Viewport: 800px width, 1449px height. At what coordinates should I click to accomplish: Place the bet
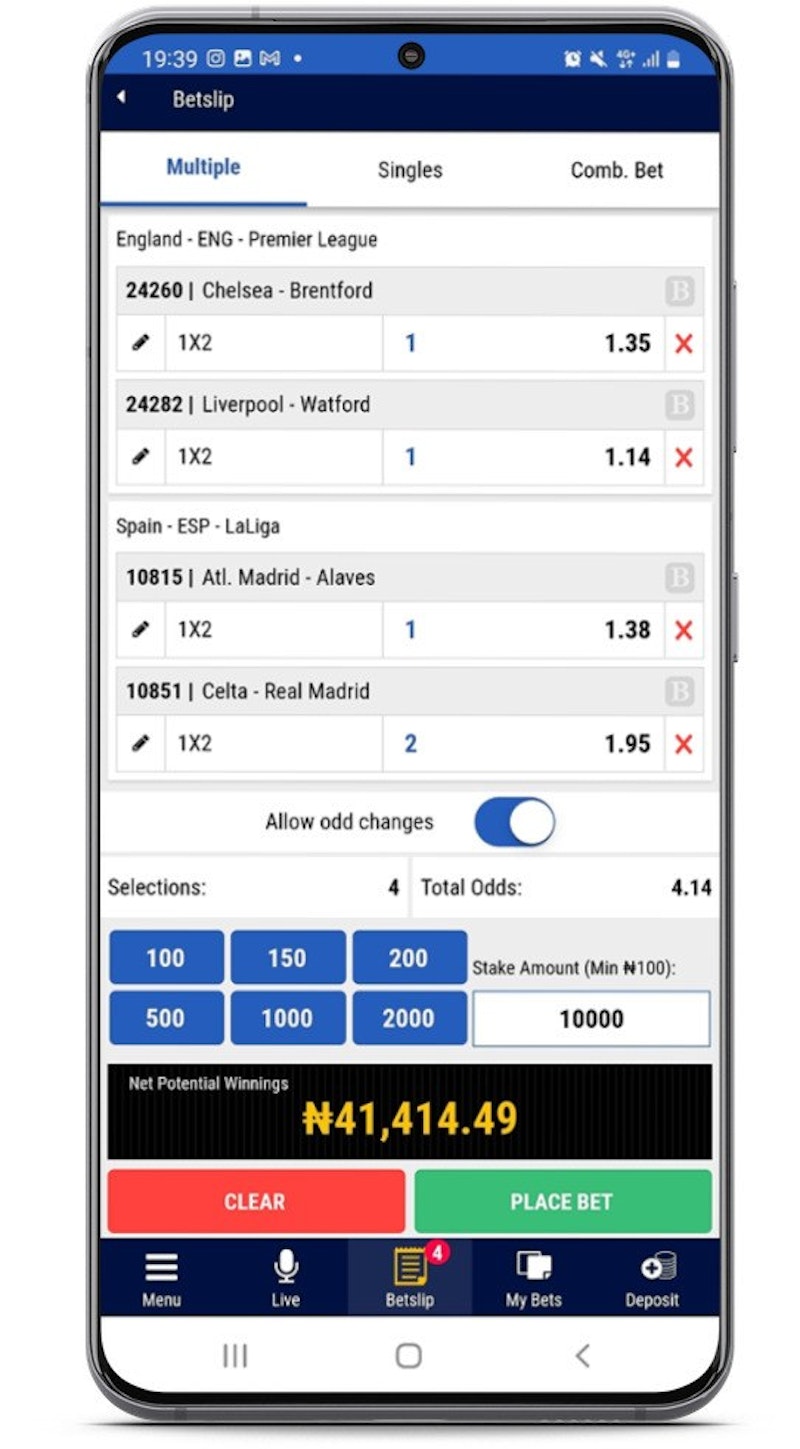click(x=562, y=1201)
